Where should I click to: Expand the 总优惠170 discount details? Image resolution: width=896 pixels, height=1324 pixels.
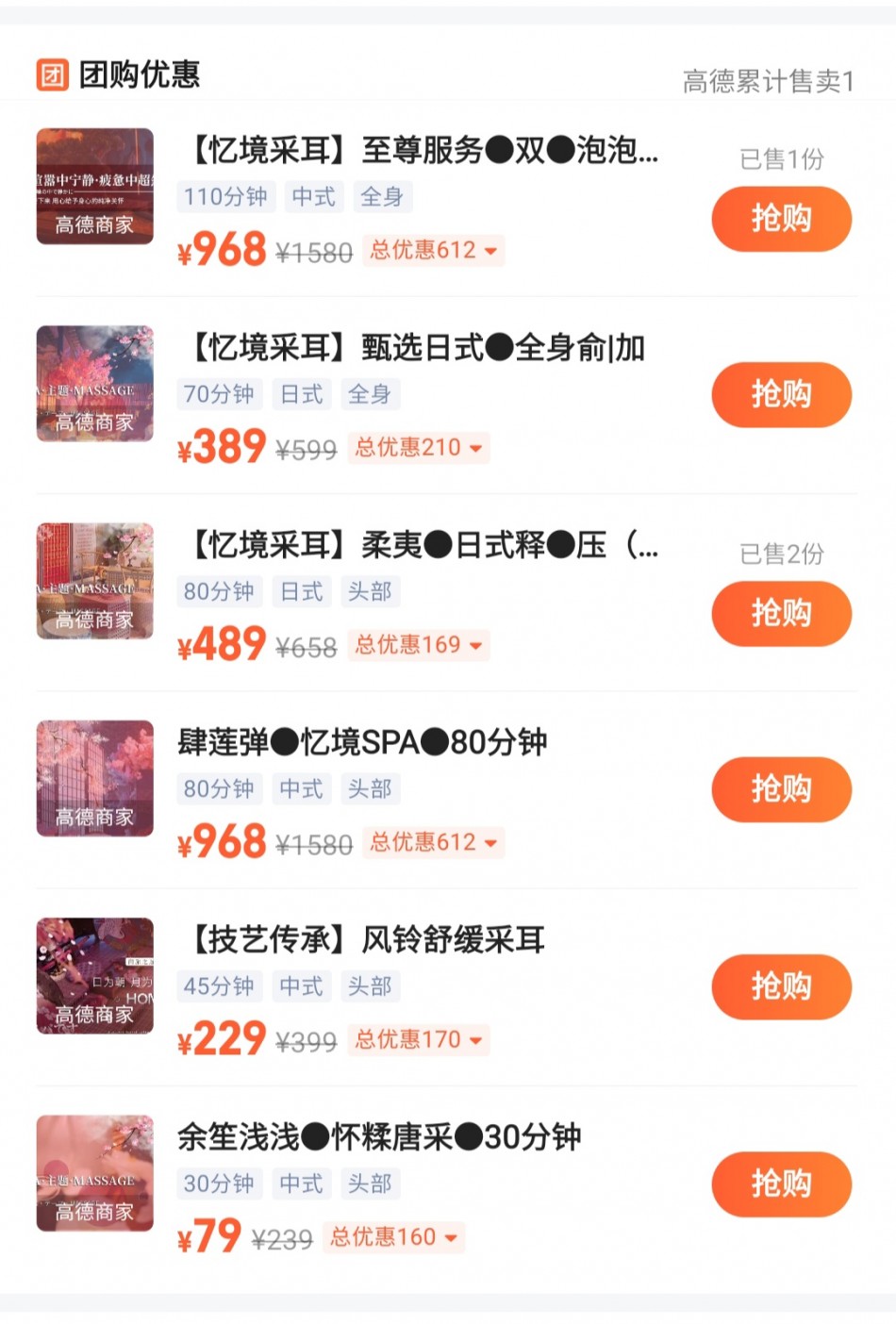418,1039
